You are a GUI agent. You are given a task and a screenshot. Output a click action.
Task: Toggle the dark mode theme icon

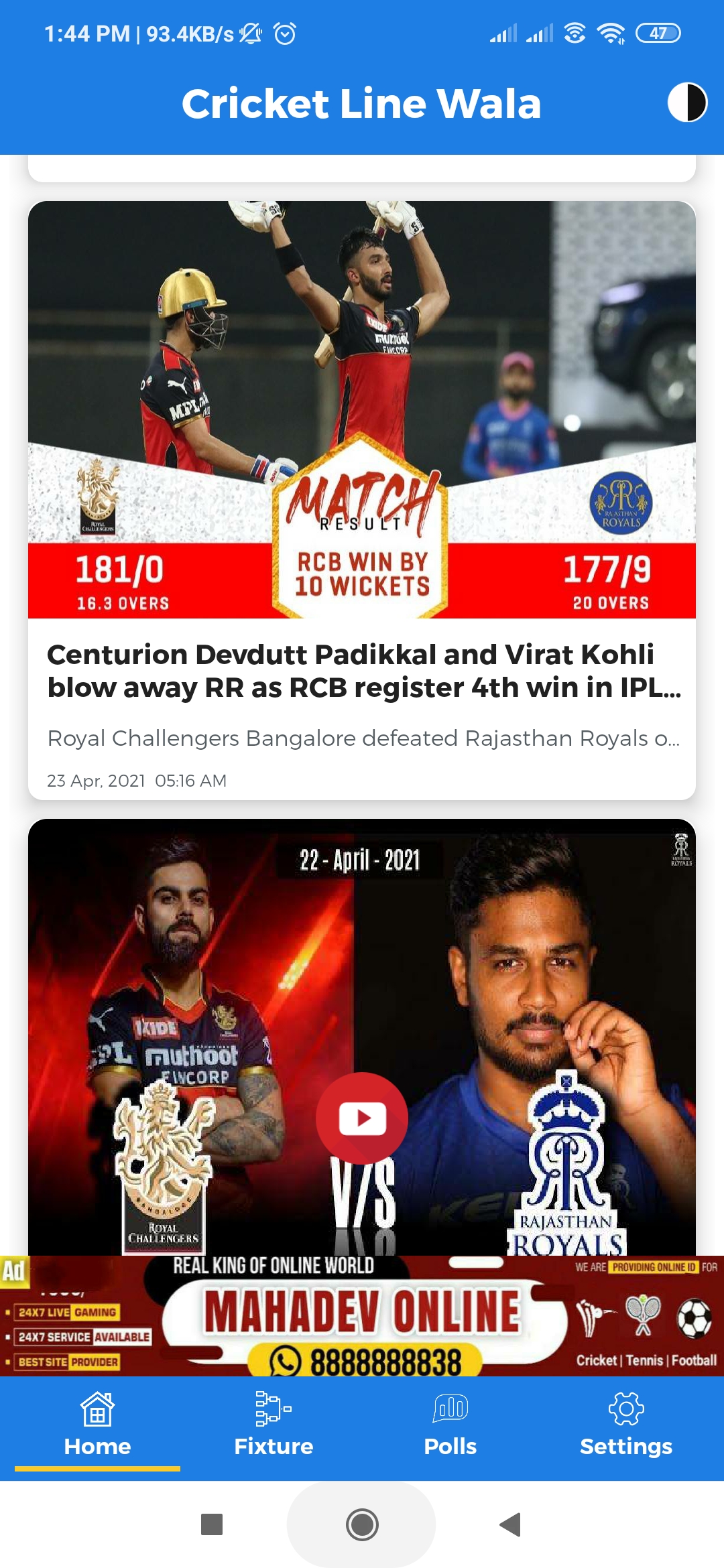(687, 103)
